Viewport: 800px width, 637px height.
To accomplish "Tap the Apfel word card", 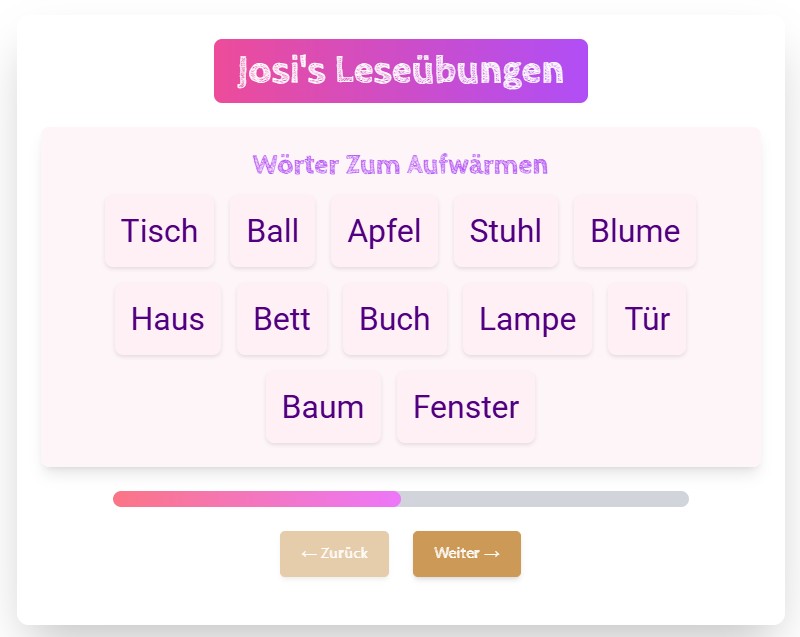I will pos(384,231).
